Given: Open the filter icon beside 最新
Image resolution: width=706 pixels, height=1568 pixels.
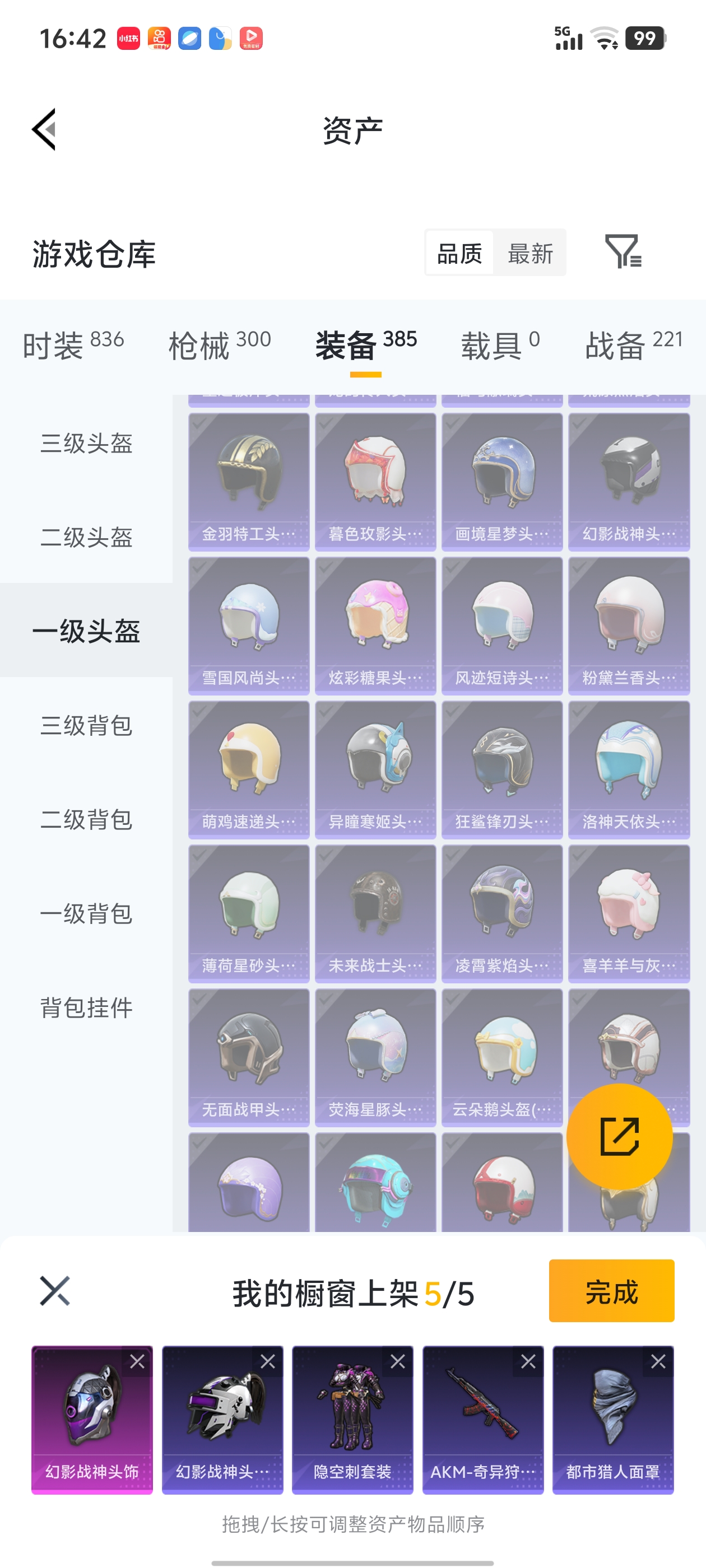Looking at the screenshot, I should coord(623,251).
